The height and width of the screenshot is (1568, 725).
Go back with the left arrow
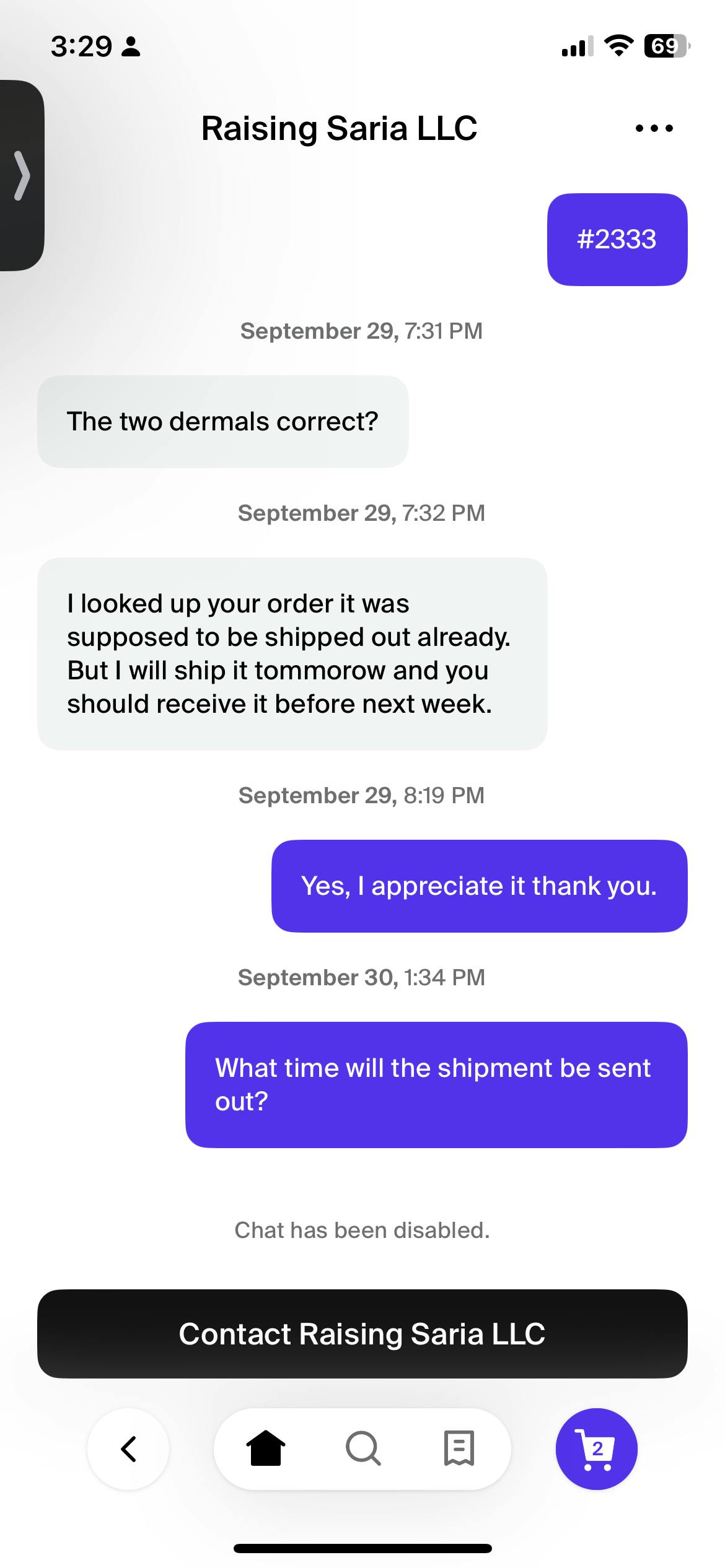pyautogui.click(x=128, y=1448)
